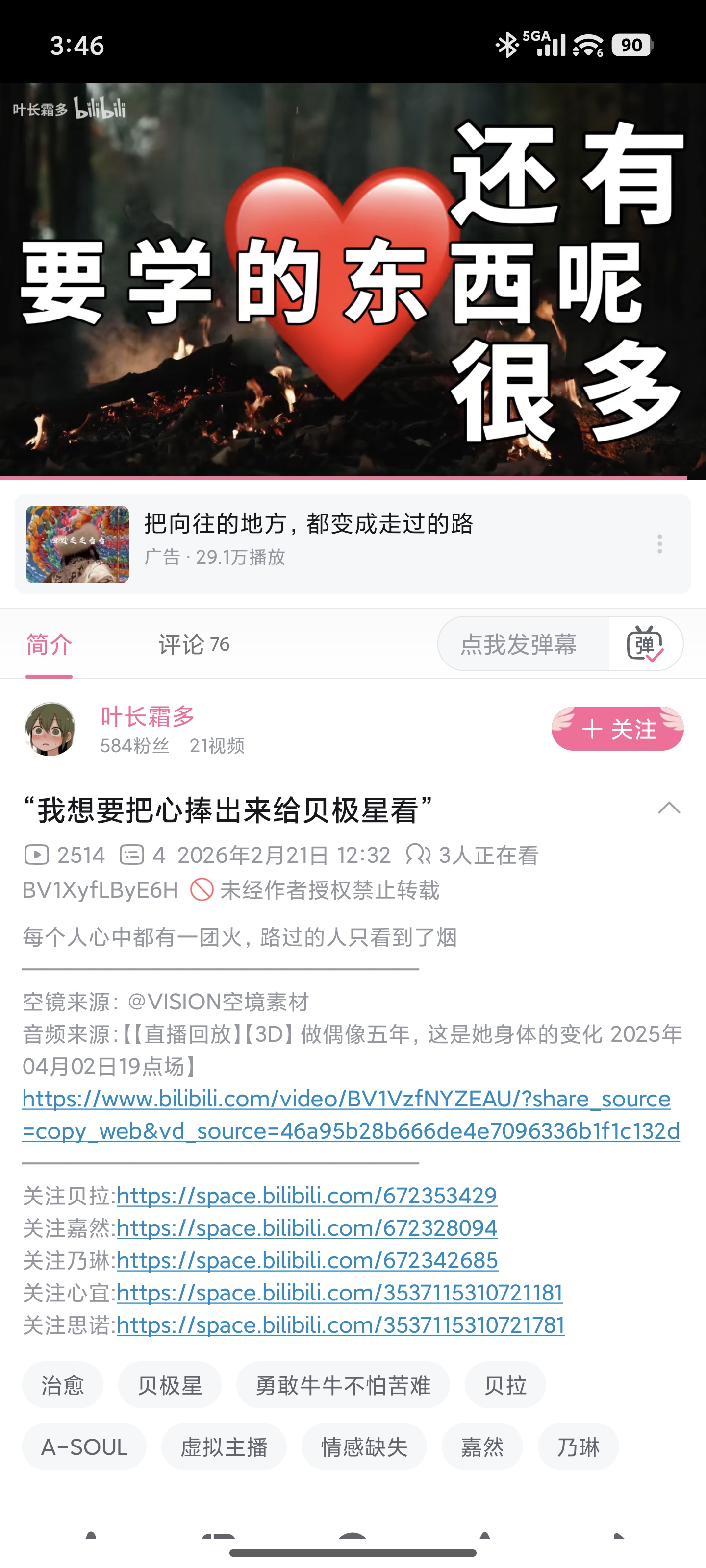
Task: Toggle the danmaku 弹 switch icon
Action: click(645, 644)
